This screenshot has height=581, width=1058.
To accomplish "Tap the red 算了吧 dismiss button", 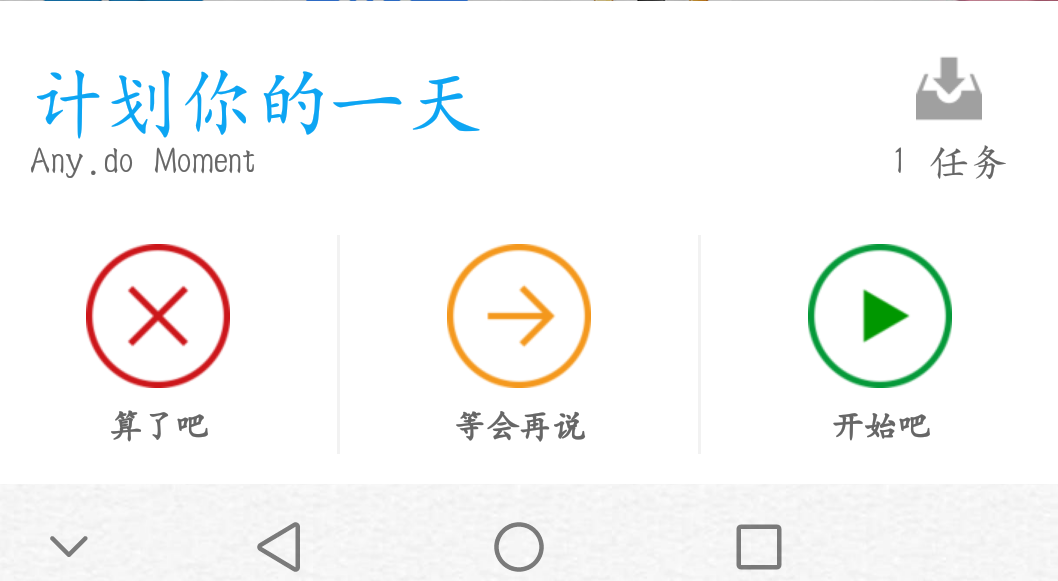I will [x=158, y=316].
